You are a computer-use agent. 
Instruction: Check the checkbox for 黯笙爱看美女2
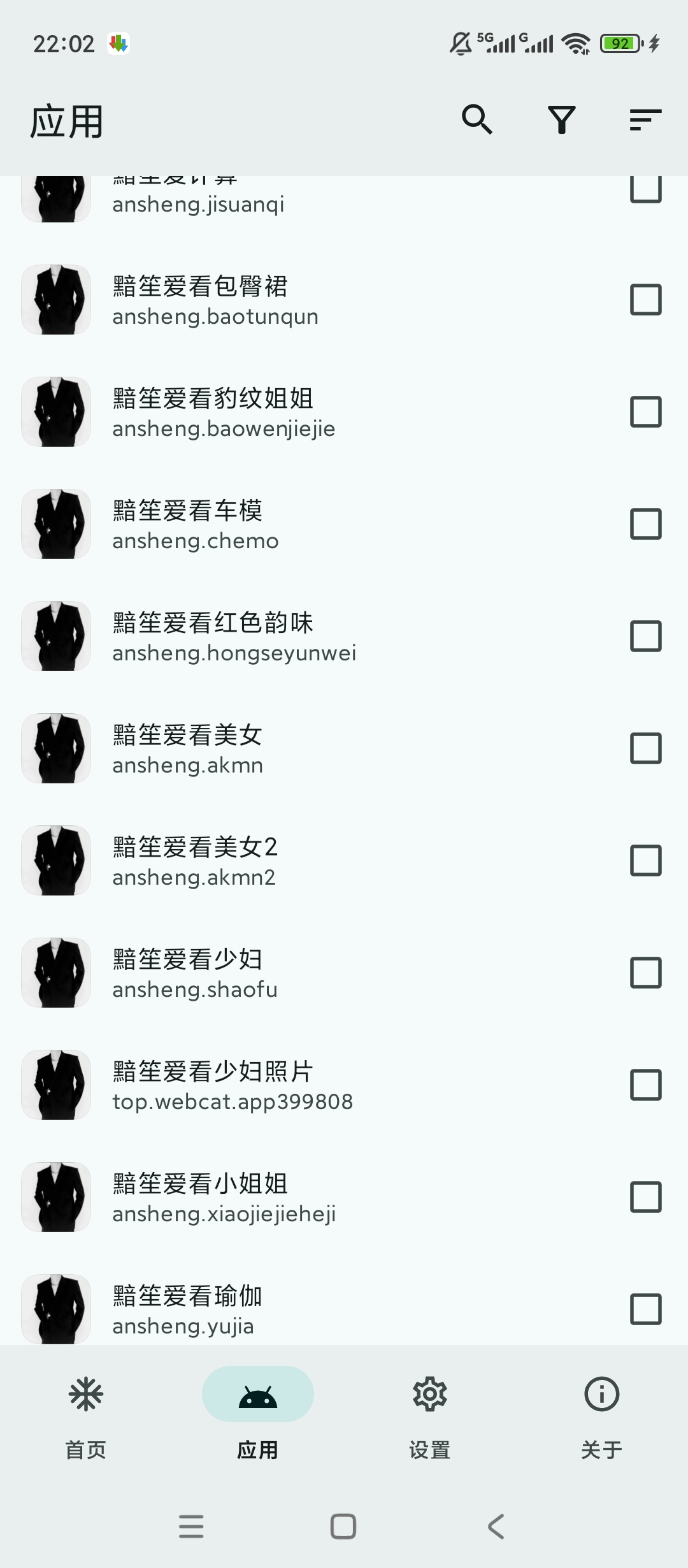pyautogui.click(x=646, y=860)
